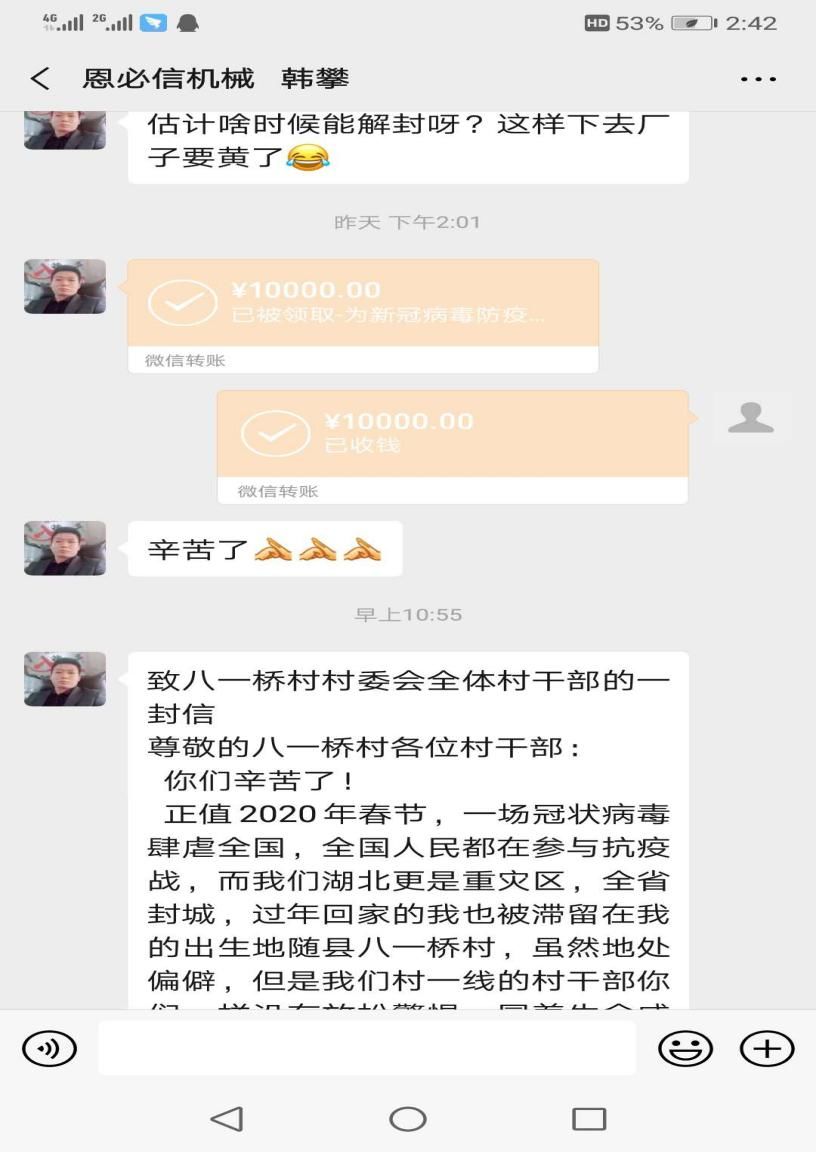816x1152 pixels.
Task: Open my own profile avatar
Action: [751, 417]
